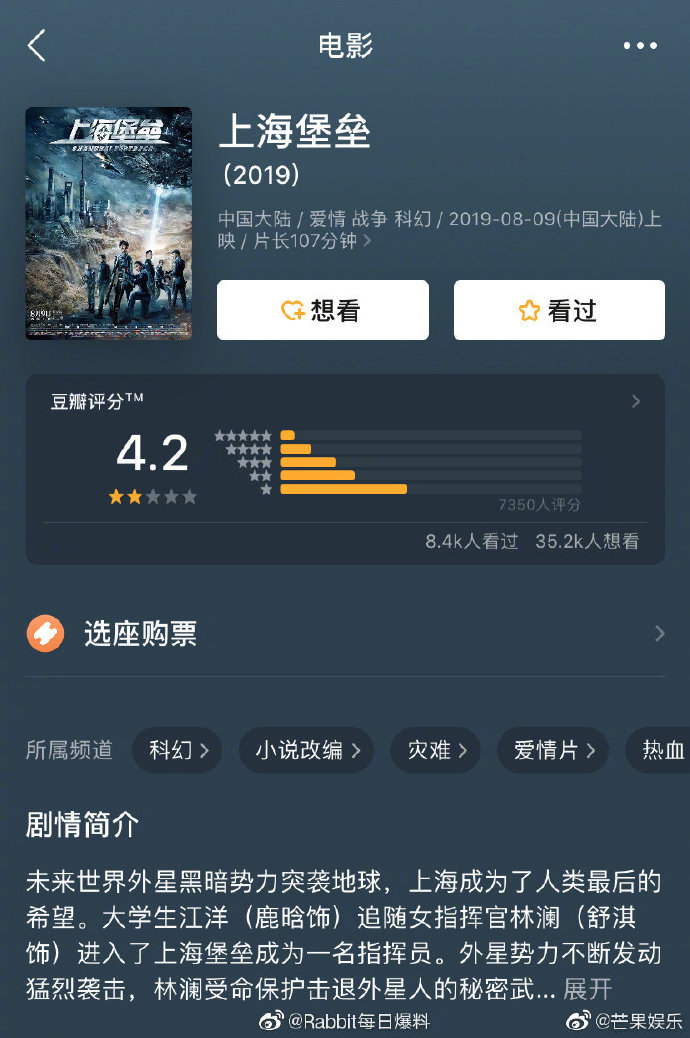Select the 小说改编 channel chip
This screenshot has height=1038, width=690.
click(306, 750)
